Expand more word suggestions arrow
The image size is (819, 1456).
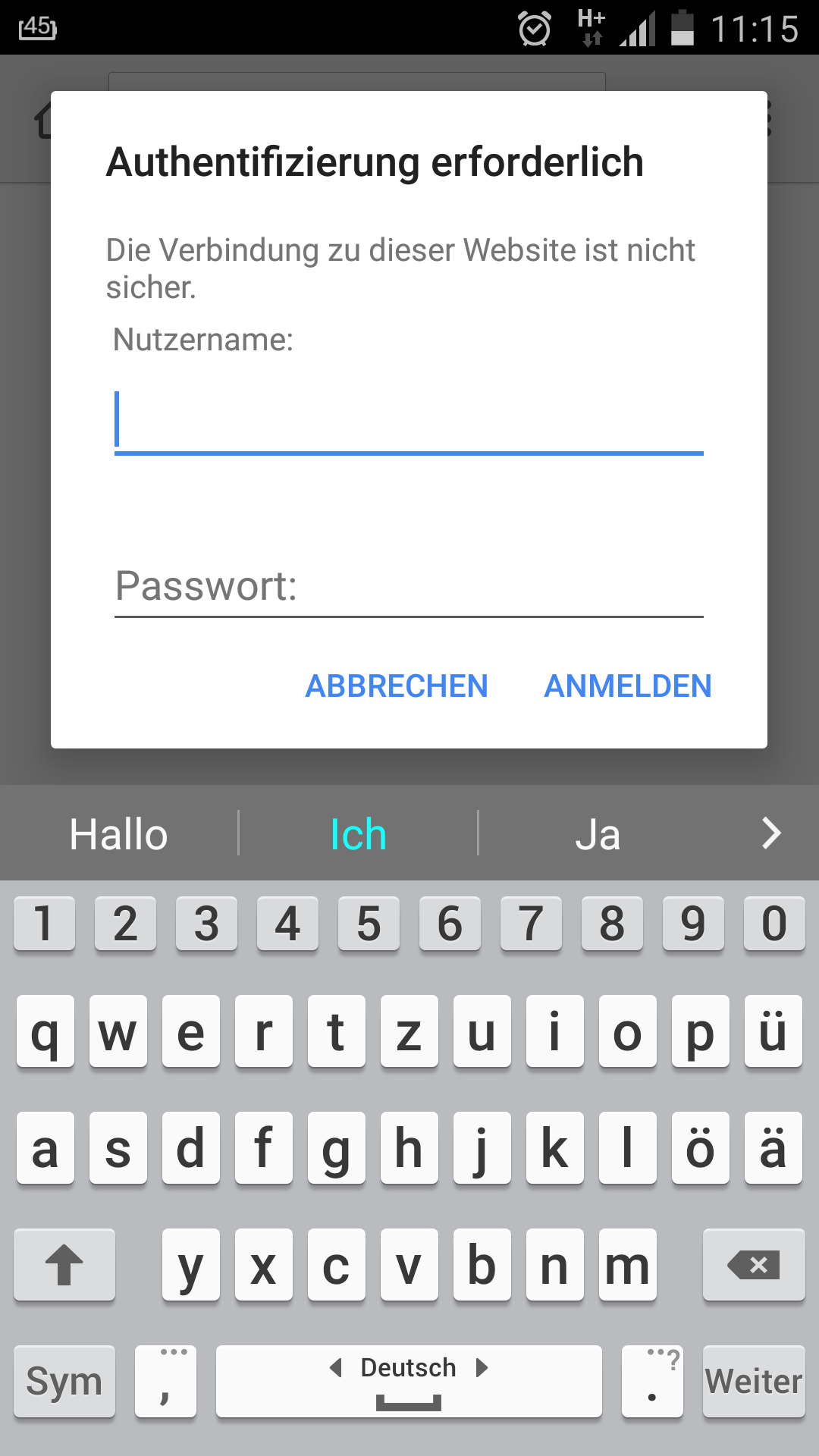coord(770,833)
